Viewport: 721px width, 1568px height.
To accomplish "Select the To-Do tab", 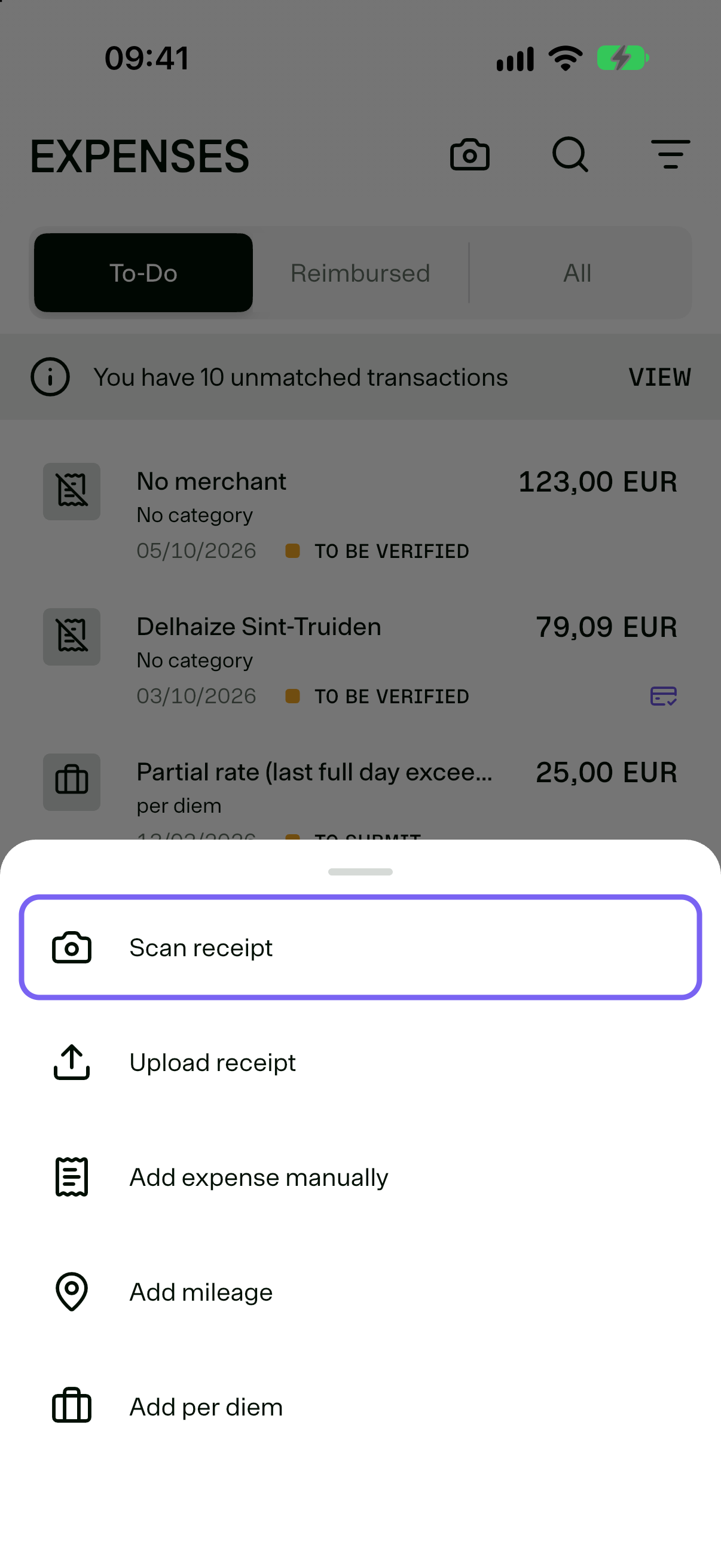I will coord(143,273).
